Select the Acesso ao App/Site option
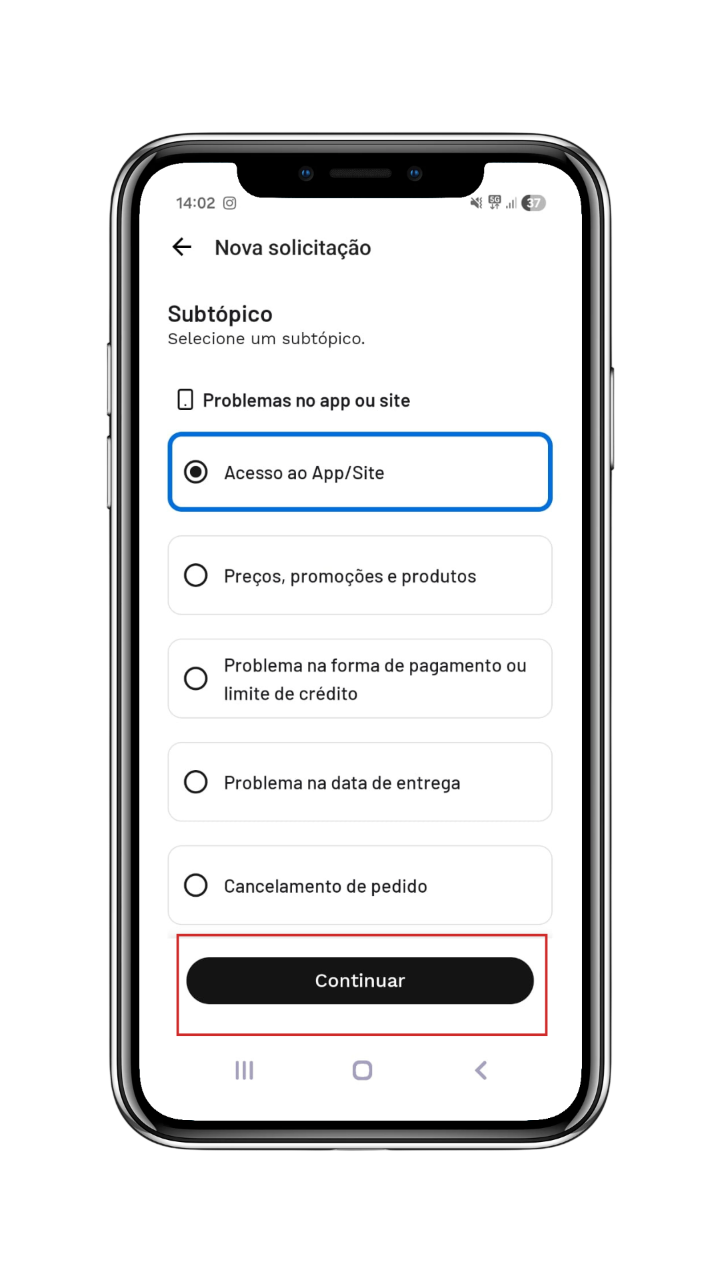The height and width of the screenshot is (1280, 720). [360, 472]
